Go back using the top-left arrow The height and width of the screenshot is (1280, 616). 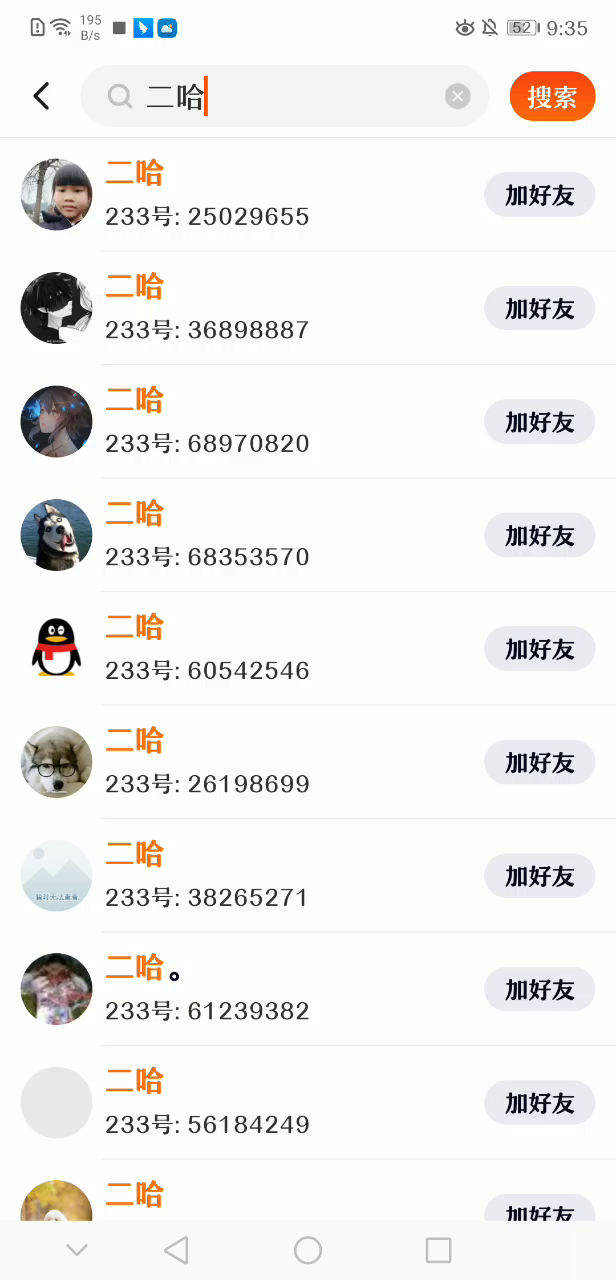41,96
